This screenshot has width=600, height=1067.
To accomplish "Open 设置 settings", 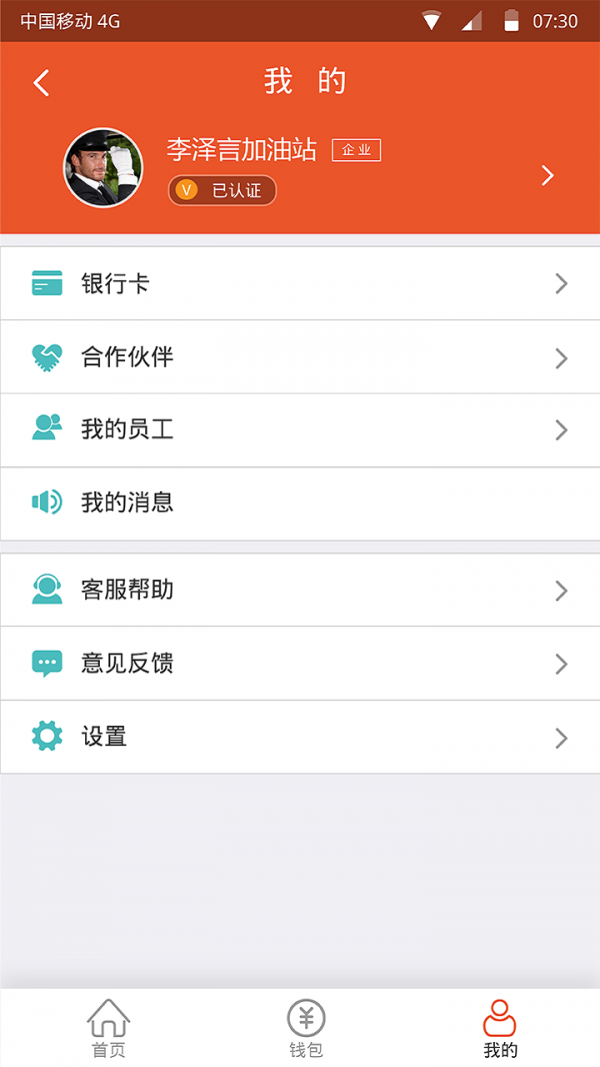I will (300, 737).
